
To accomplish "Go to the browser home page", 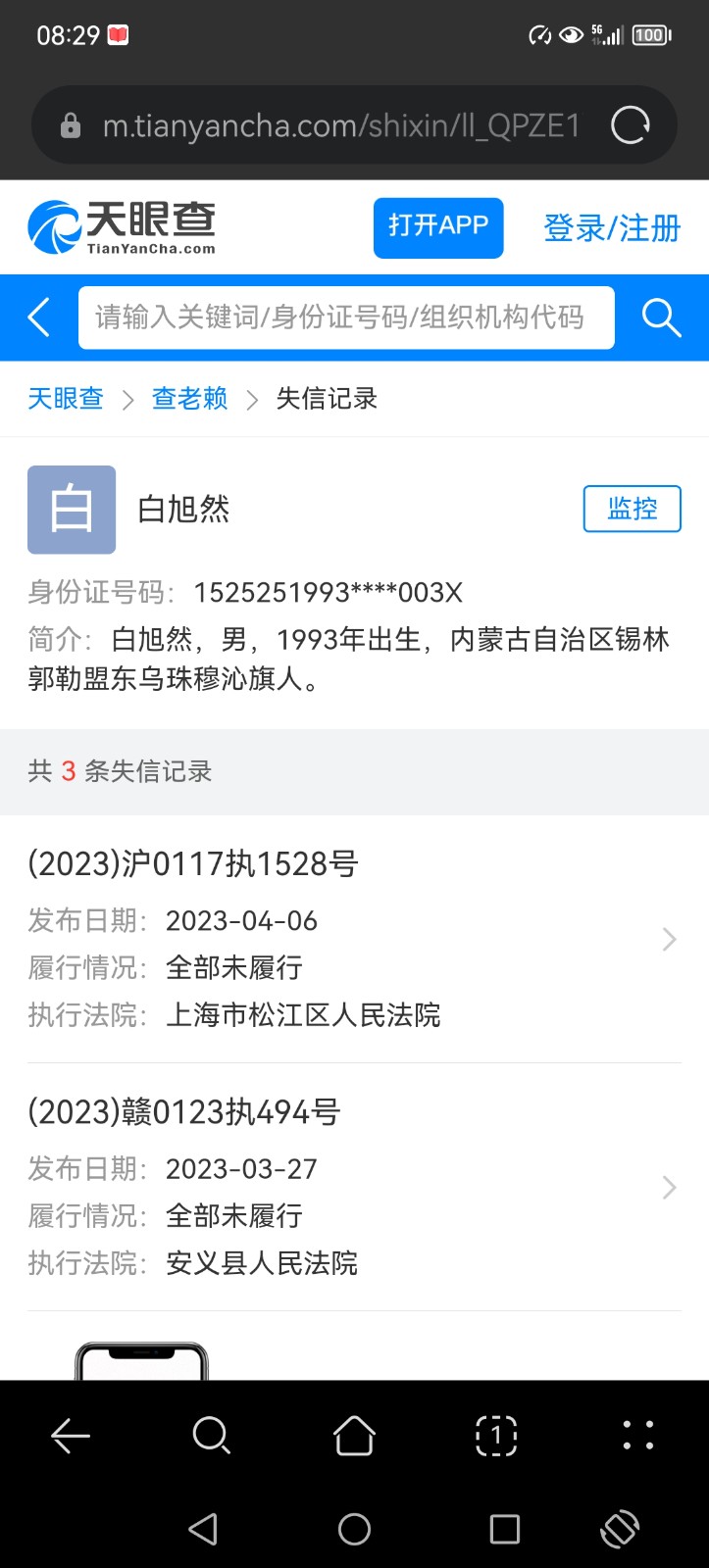I will (x=354, y=1436).
